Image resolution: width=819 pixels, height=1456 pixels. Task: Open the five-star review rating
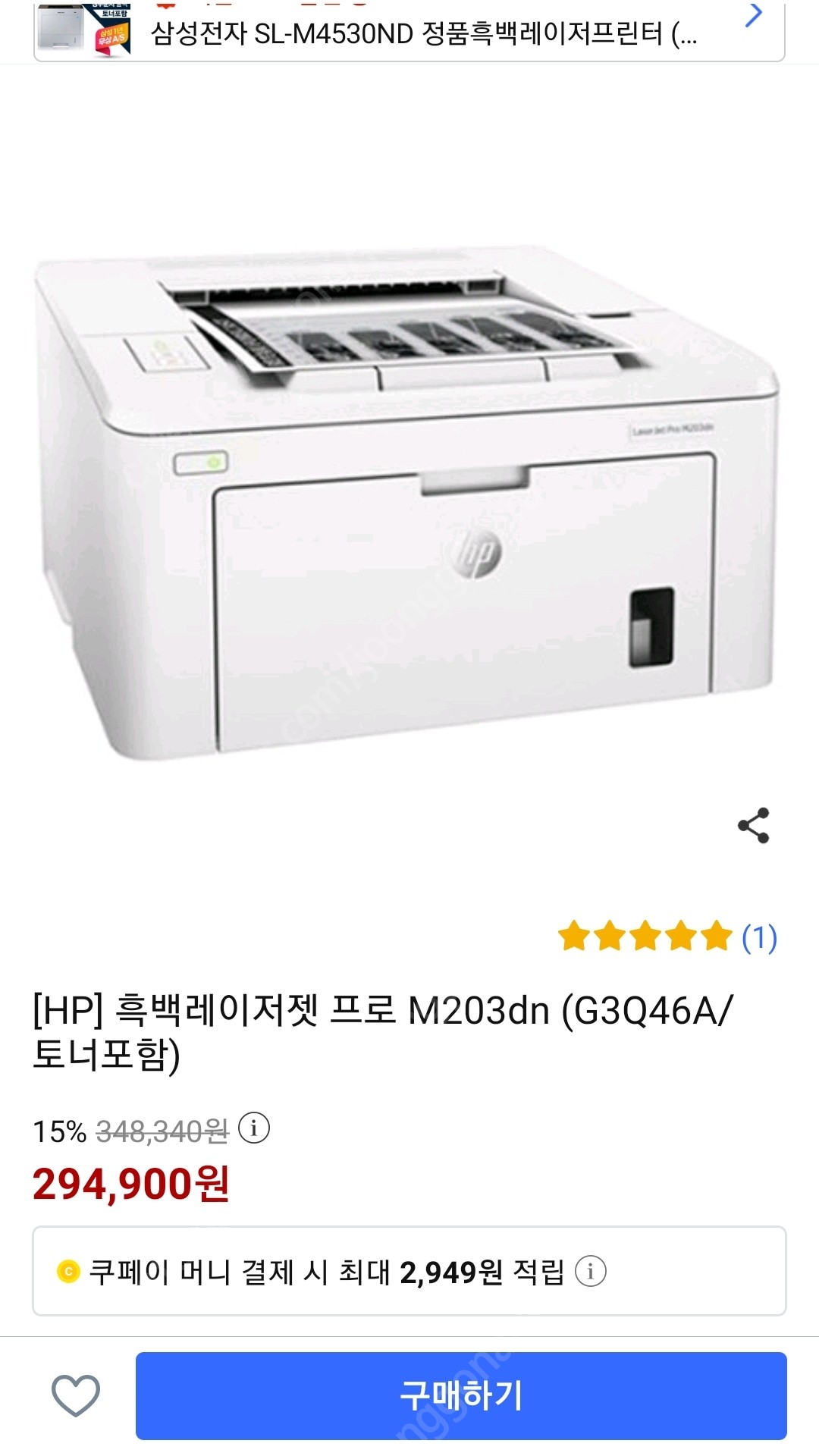click(x=666, y=937)
